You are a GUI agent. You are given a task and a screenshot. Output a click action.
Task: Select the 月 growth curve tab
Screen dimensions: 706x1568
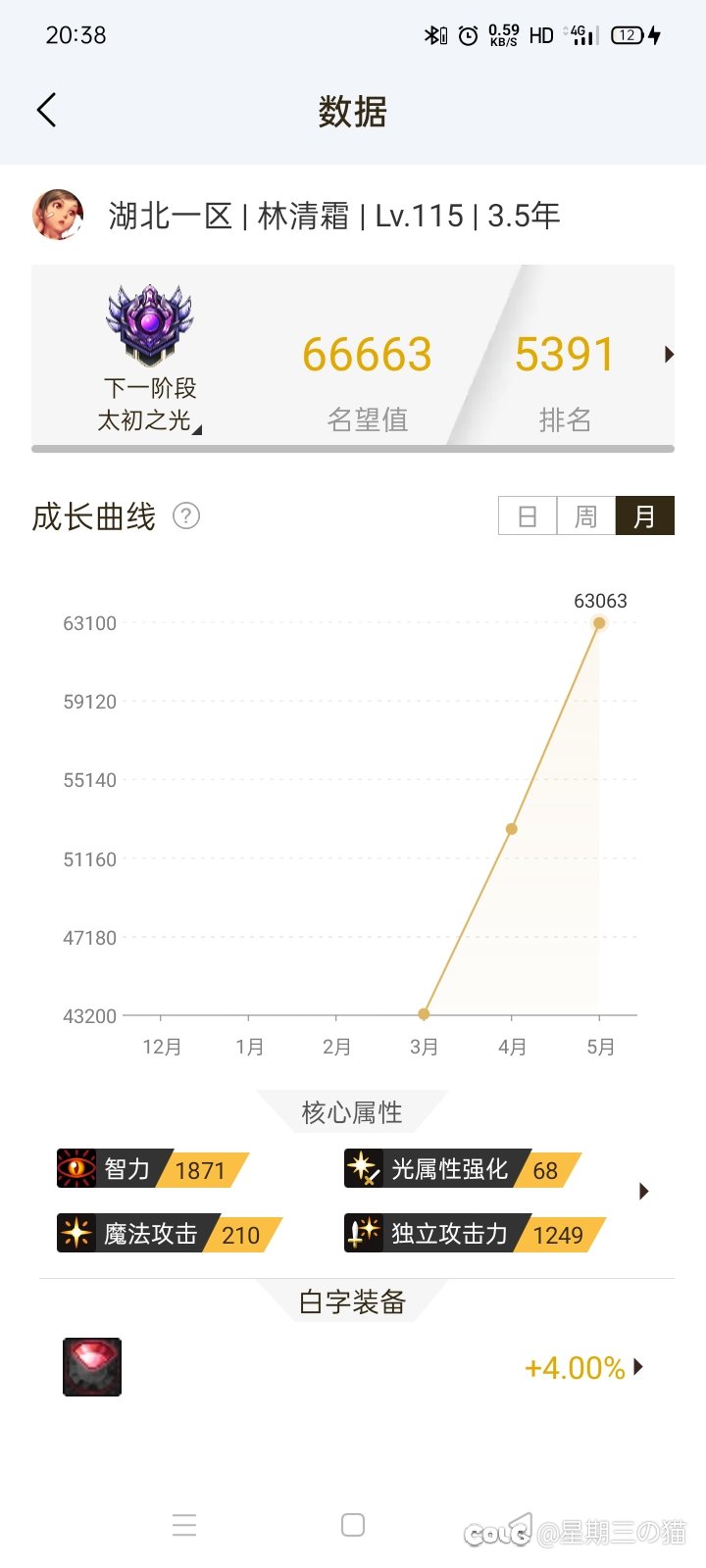coord(644,515)
